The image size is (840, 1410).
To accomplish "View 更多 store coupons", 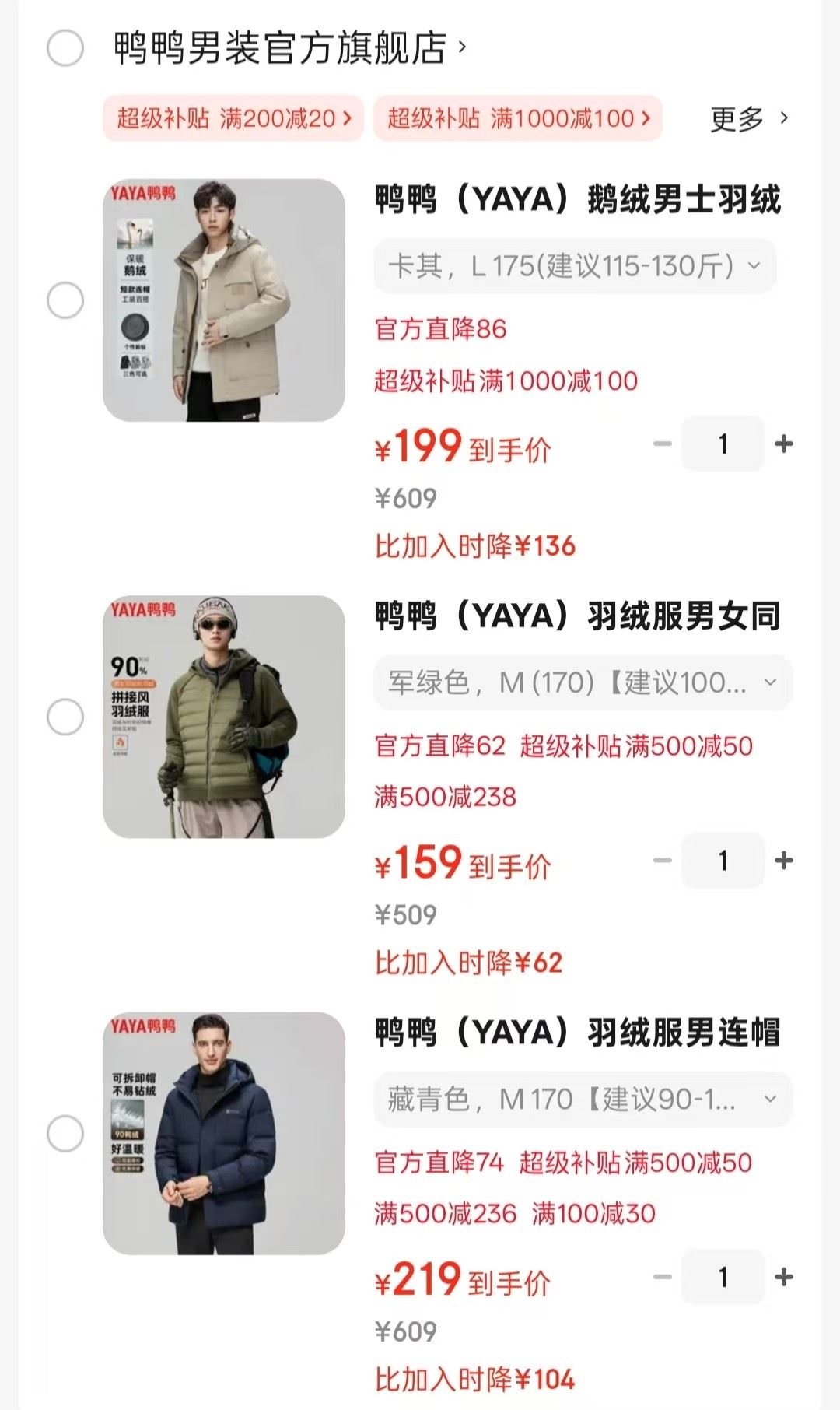I will click(748, 118).
